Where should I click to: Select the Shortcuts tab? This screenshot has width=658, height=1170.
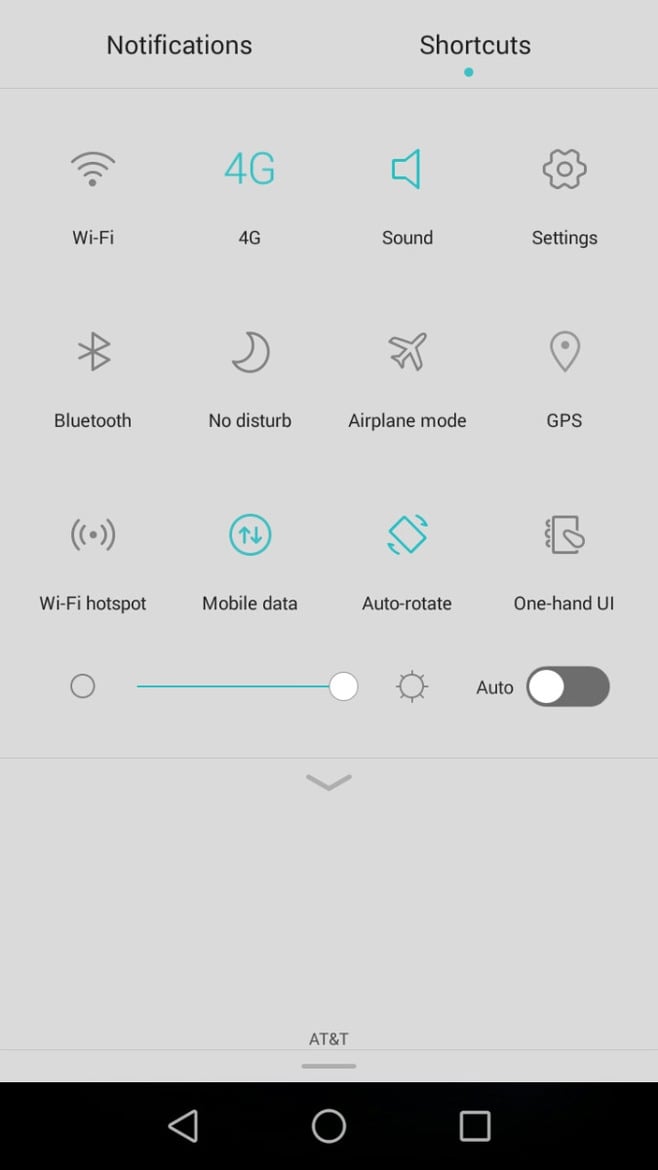tap(474, 45)
